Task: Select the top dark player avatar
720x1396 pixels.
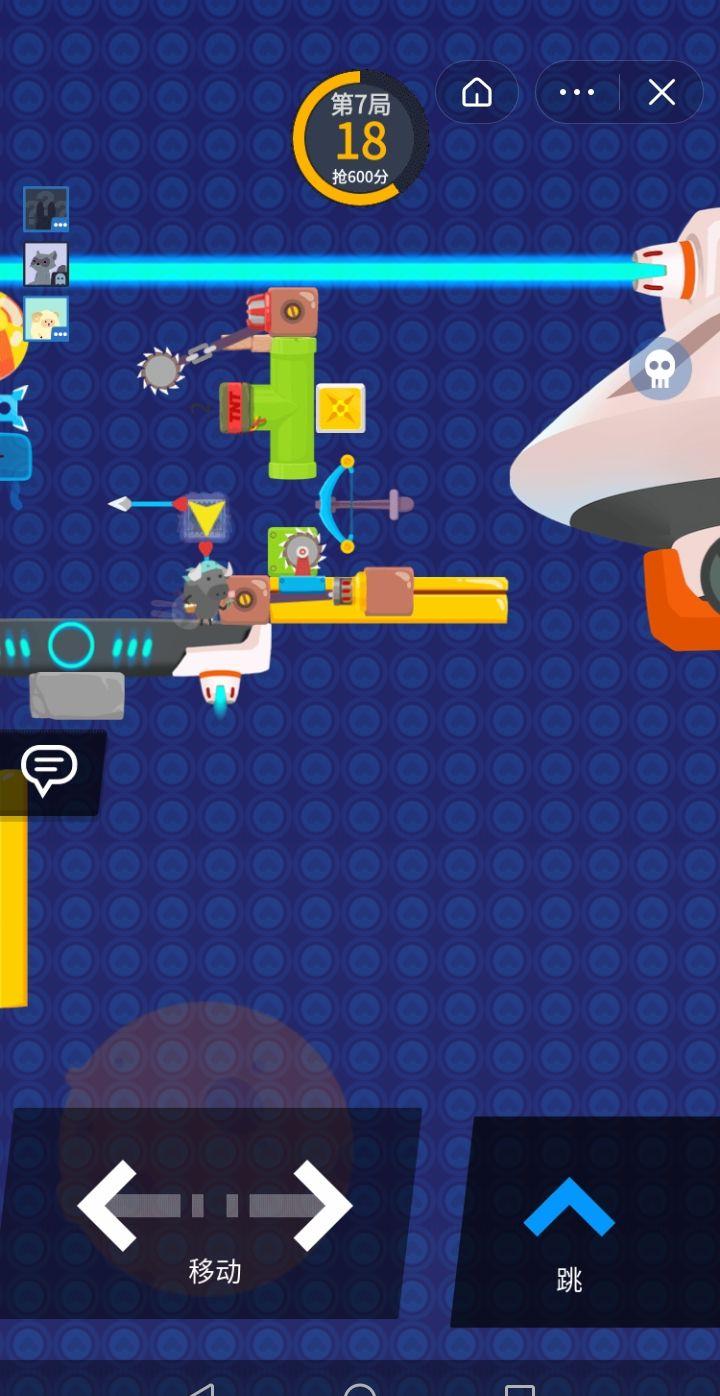Action: [46, 209]
